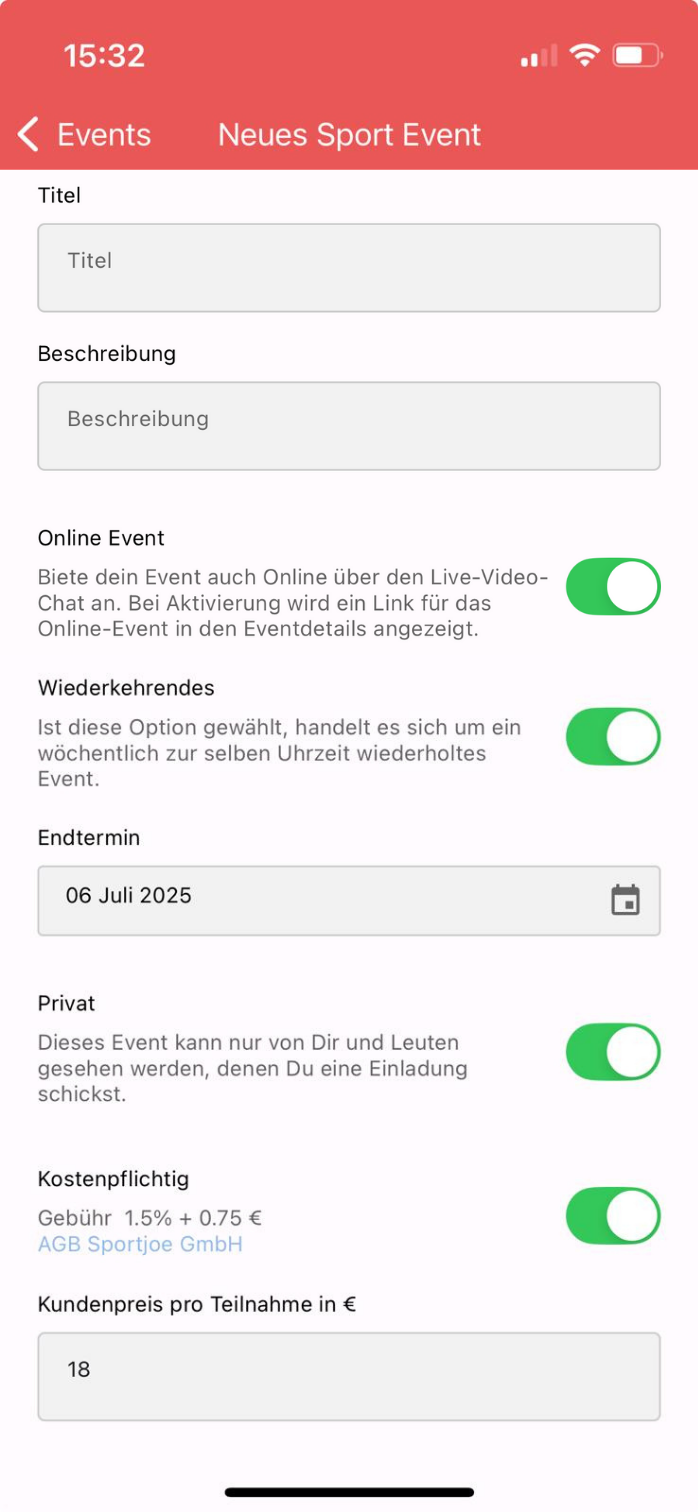Focus the Beschreibung text field
The height and width of the screenshot is (1512, 698).
(x=349, y=425)
